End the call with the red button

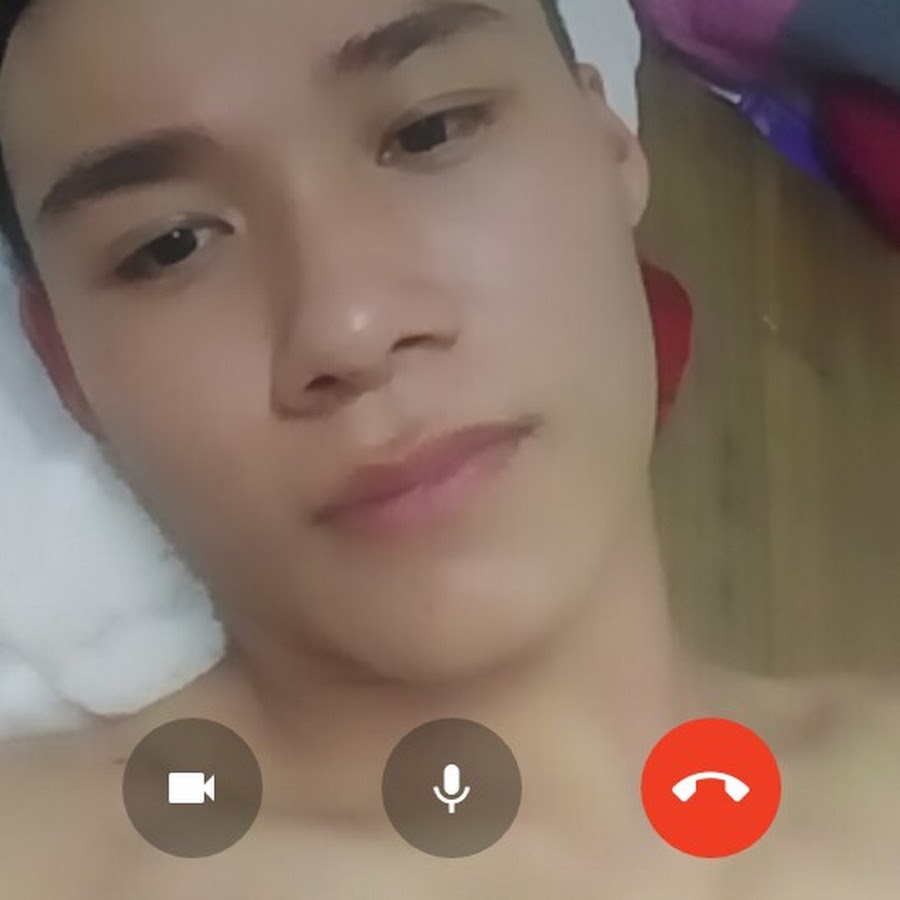tap(710, 788)
